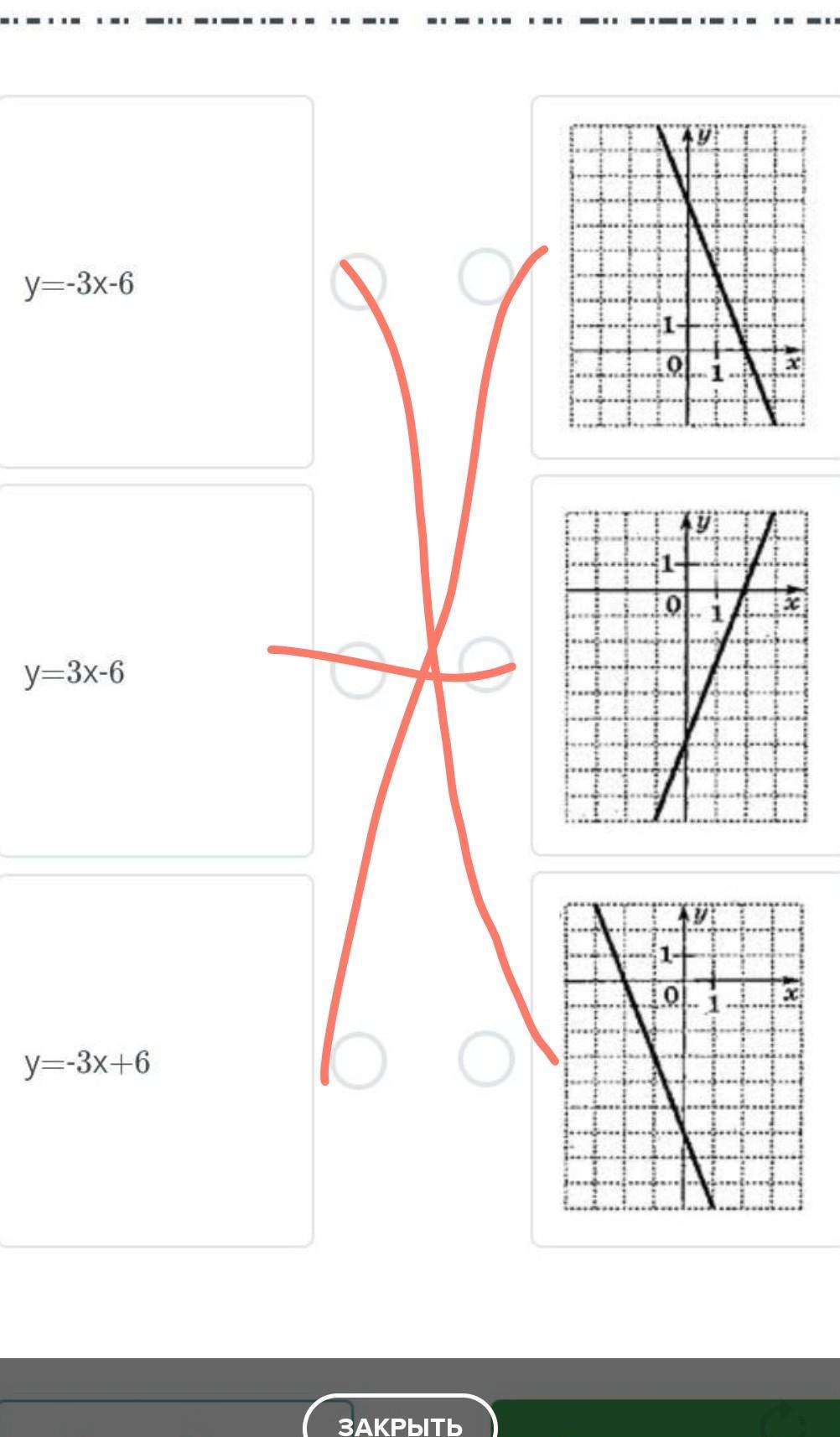Viewport: 840px width, 1437px height.
Task: Select the connector circle next to y=-3x+6
Action: click(359, 1061)
